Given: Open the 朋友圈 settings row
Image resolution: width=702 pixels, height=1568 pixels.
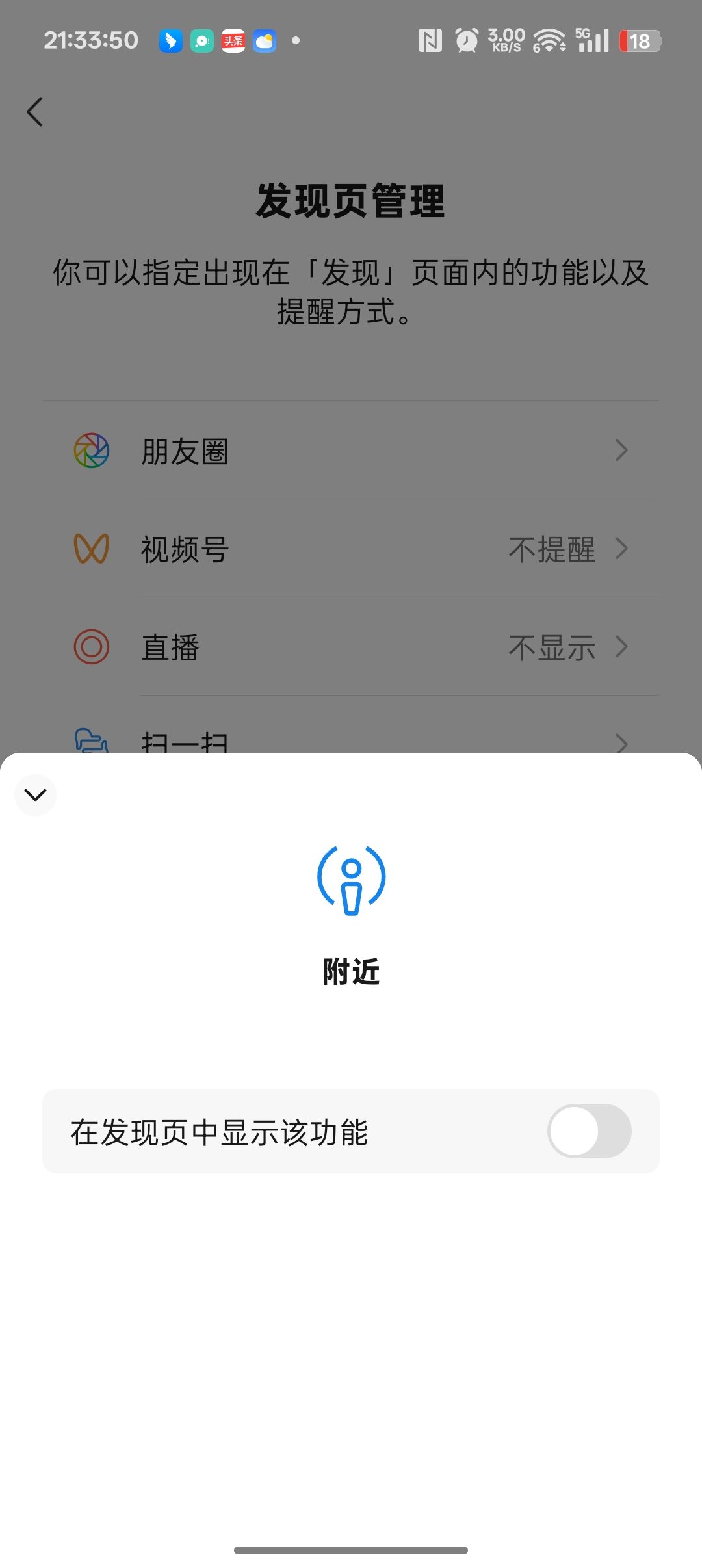Looking at the screenshot, I should tap(351, 451).
